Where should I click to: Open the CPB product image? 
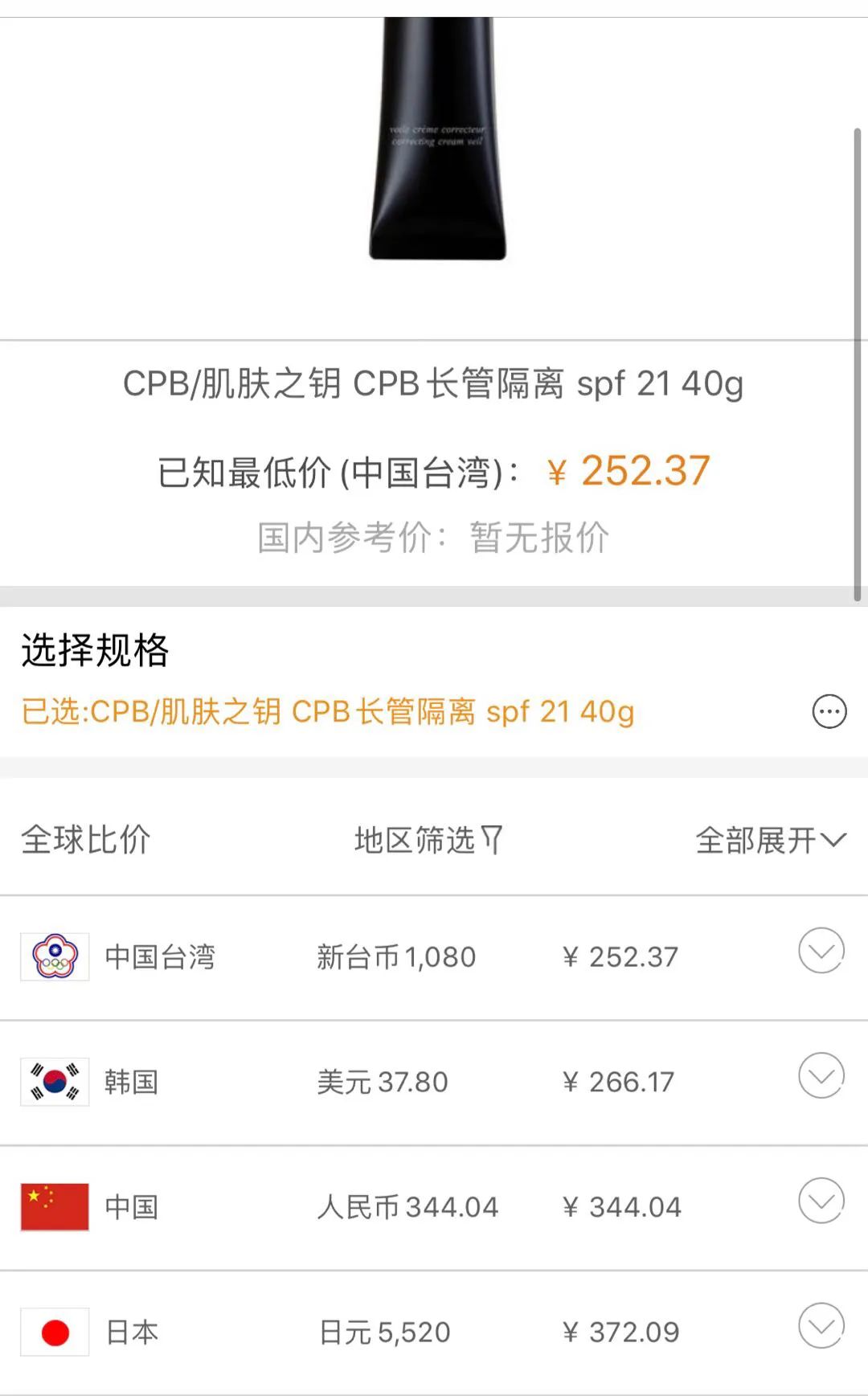pyautogui.click(x=437, y=138)
